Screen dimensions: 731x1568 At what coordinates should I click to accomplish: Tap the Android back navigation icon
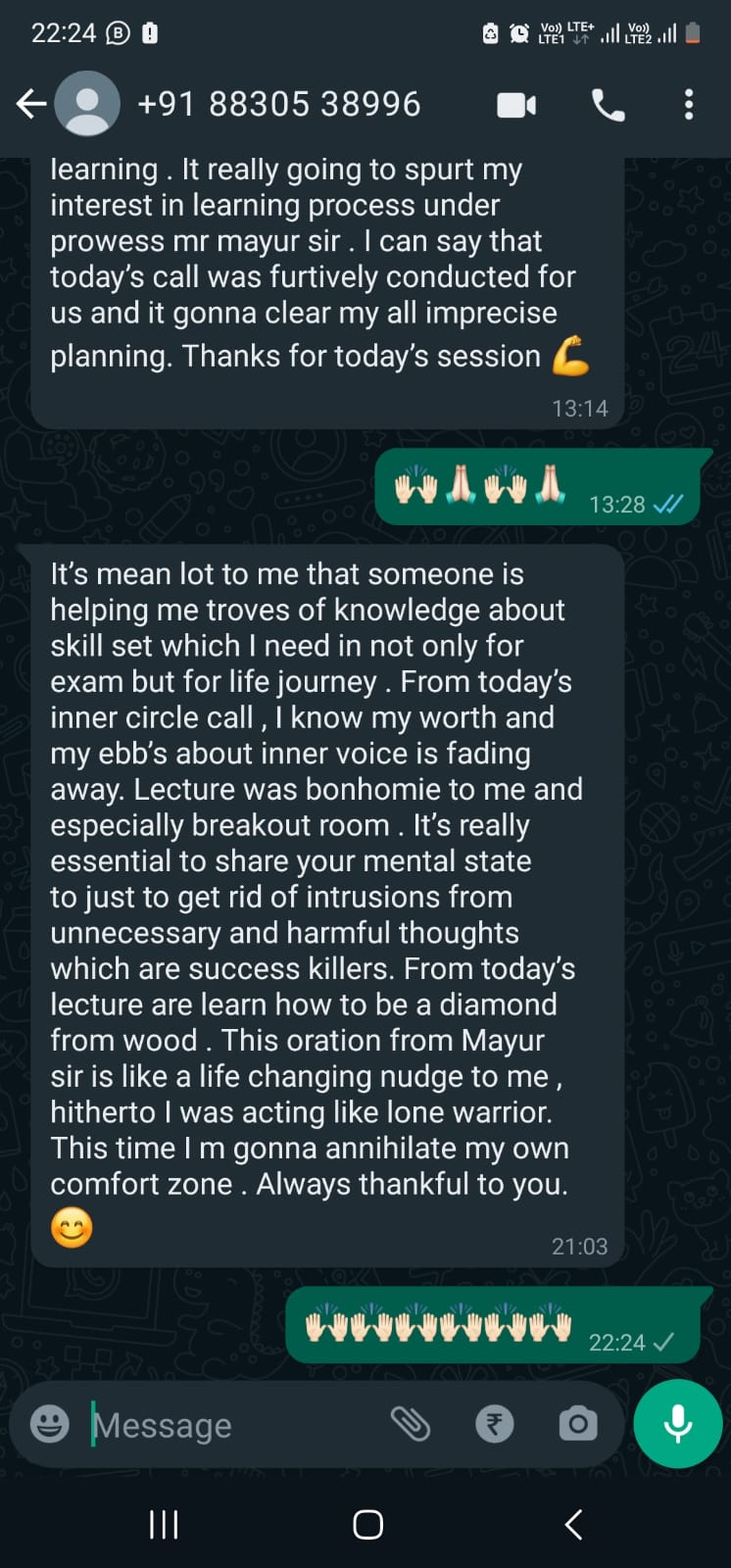(x=571, y=1524)
